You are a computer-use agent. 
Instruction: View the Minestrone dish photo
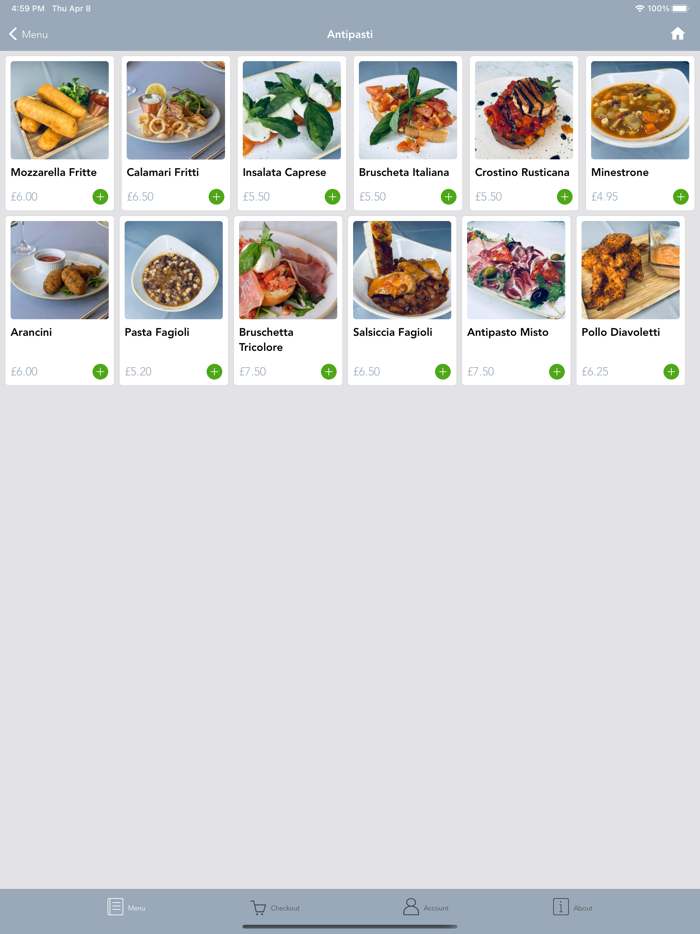click(640, 110)
